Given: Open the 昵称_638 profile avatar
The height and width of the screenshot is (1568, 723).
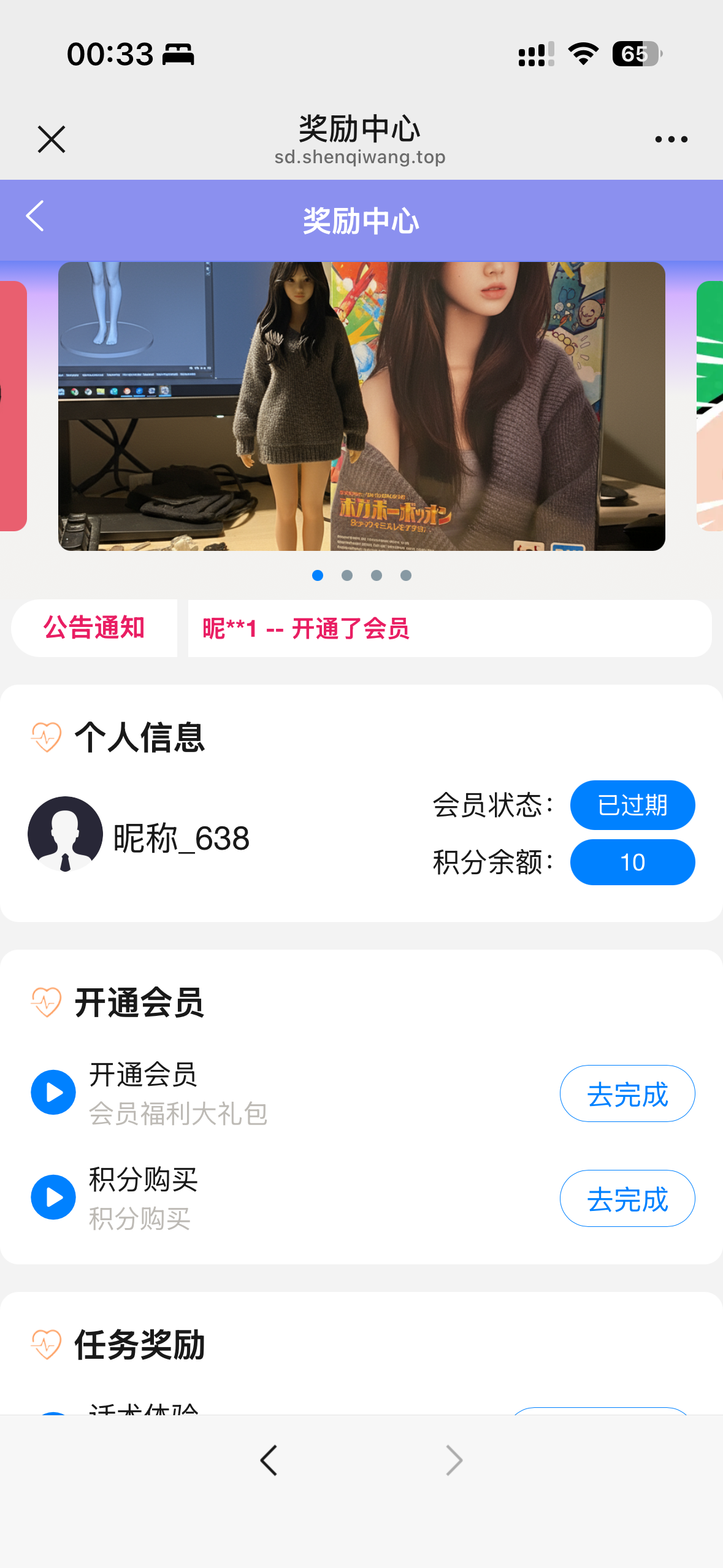Looking at the screenshot, I should (65, 834).
